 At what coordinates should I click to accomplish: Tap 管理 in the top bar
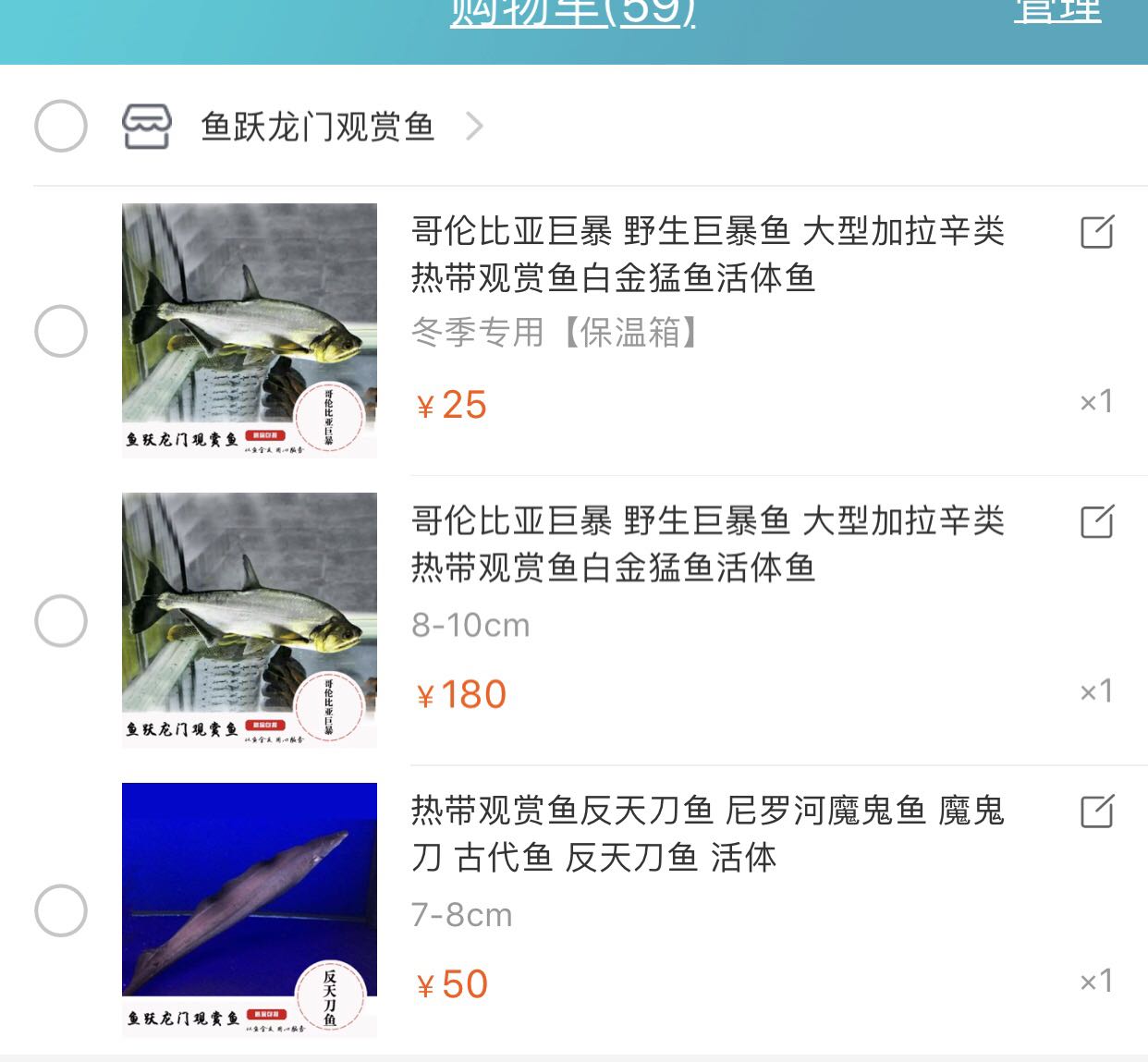(1057, 11)
